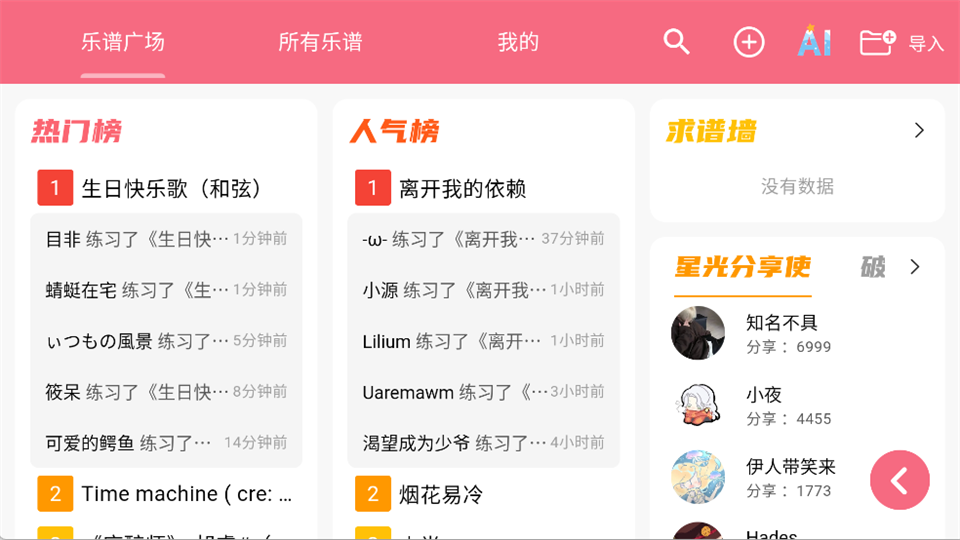Expand the 星光分享使 list arrow

[x=914, y=267]
